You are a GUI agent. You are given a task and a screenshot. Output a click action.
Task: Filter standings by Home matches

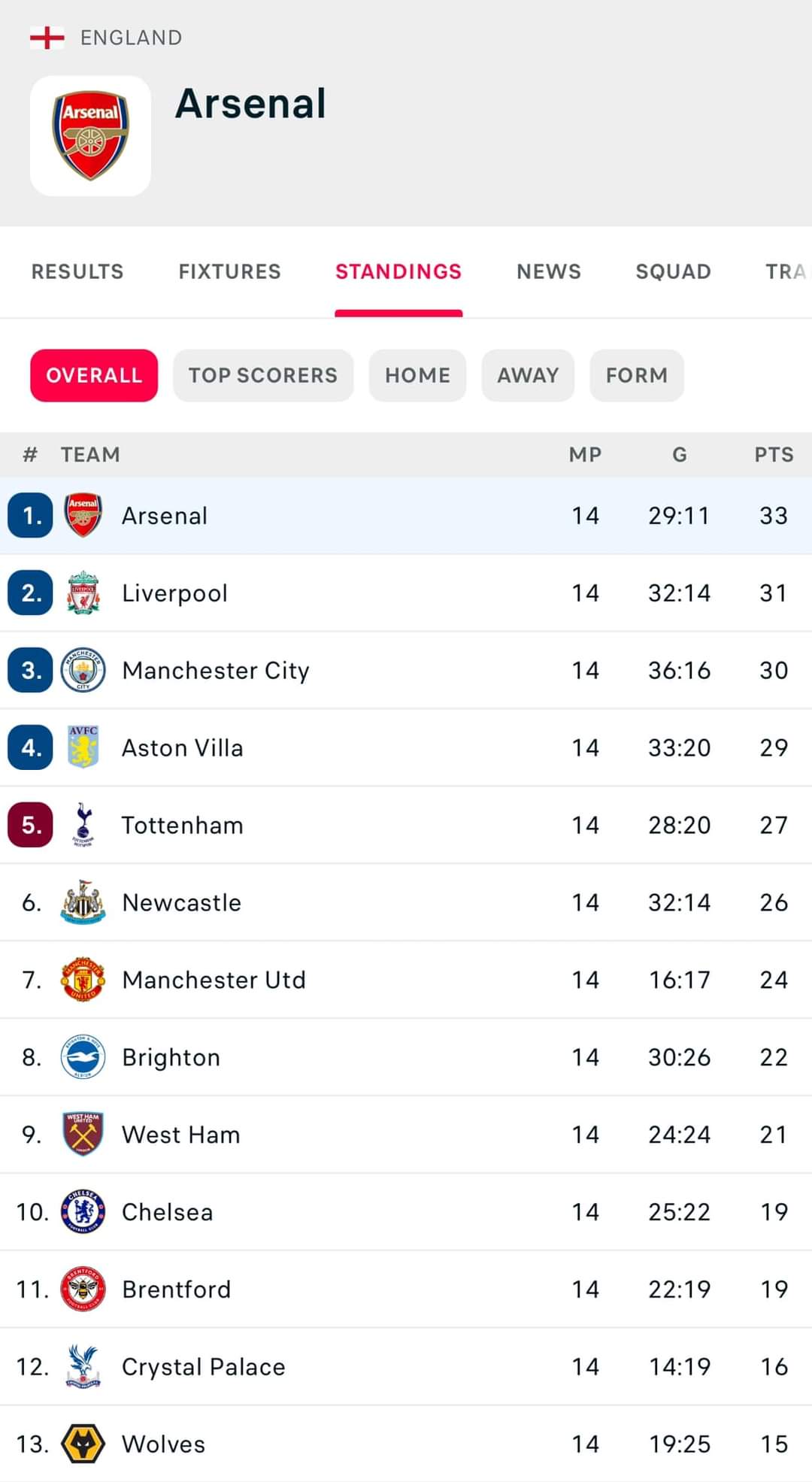417,375
